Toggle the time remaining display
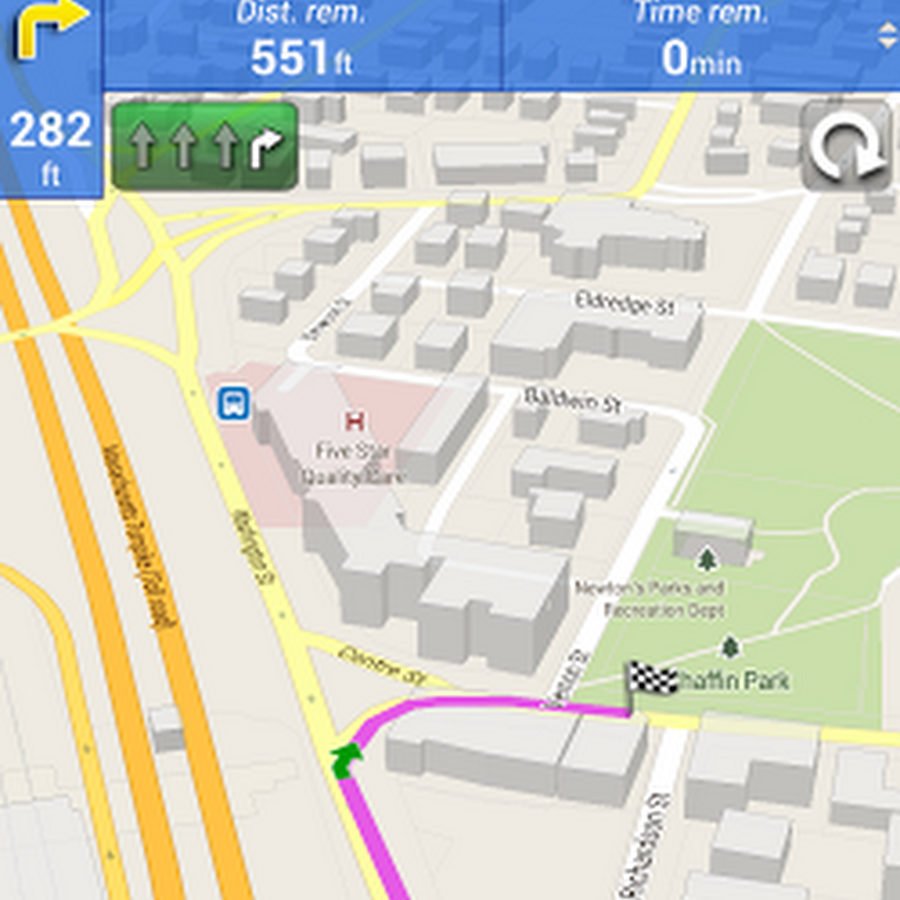 coord(700,44)
